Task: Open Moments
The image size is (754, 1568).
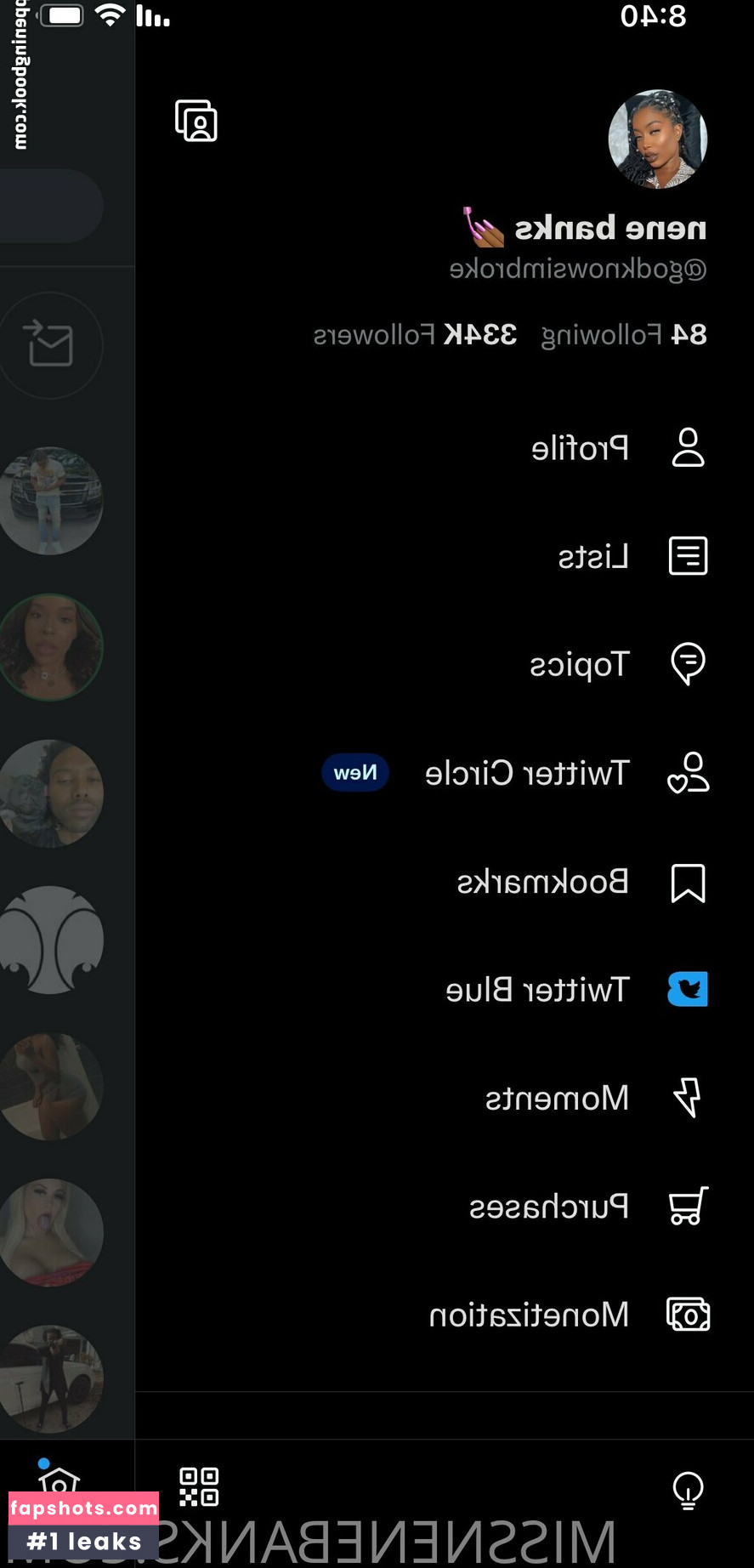Action: tap(595, 1098)
